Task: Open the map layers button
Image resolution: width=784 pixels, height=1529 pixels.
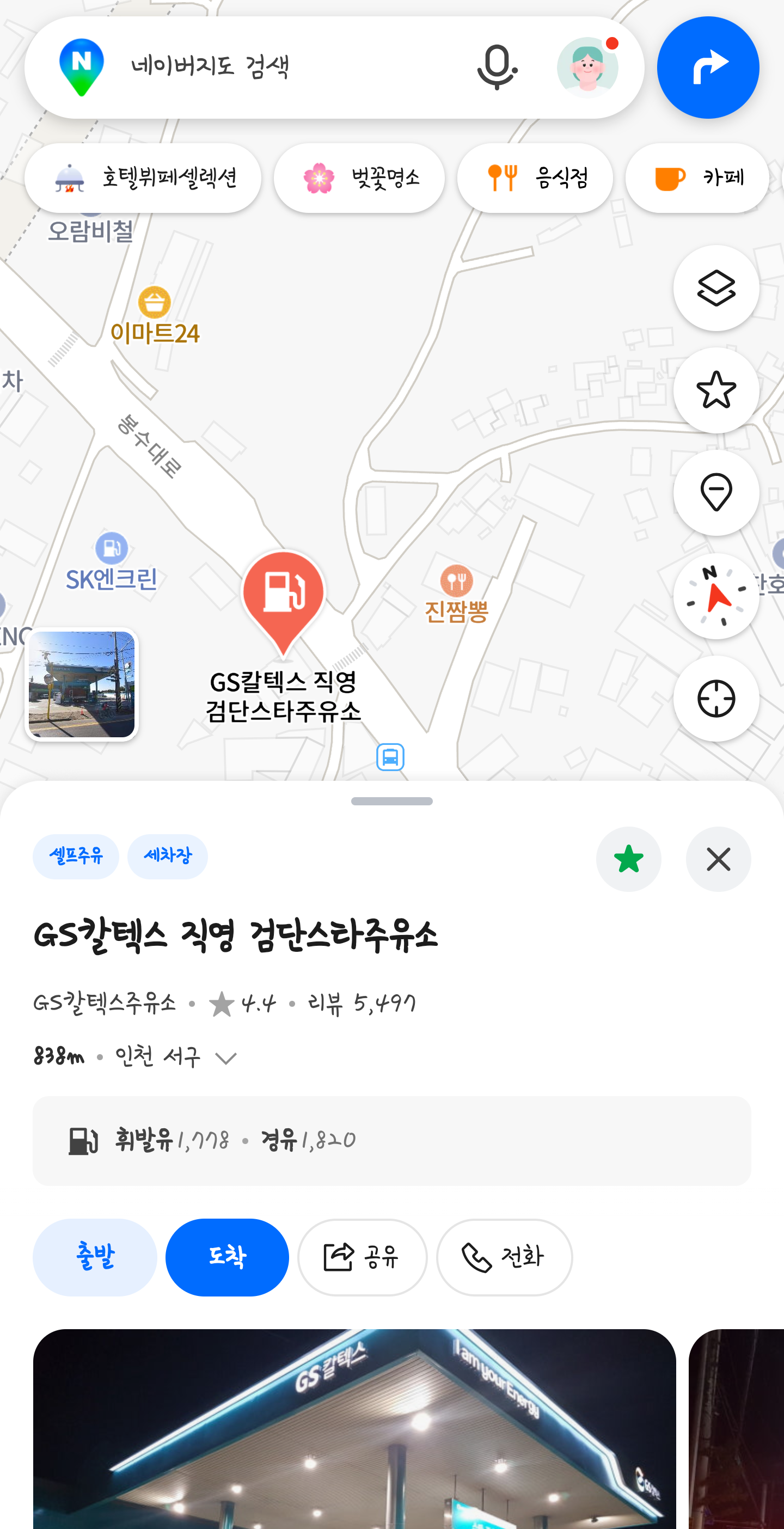Action: point(716,288)
